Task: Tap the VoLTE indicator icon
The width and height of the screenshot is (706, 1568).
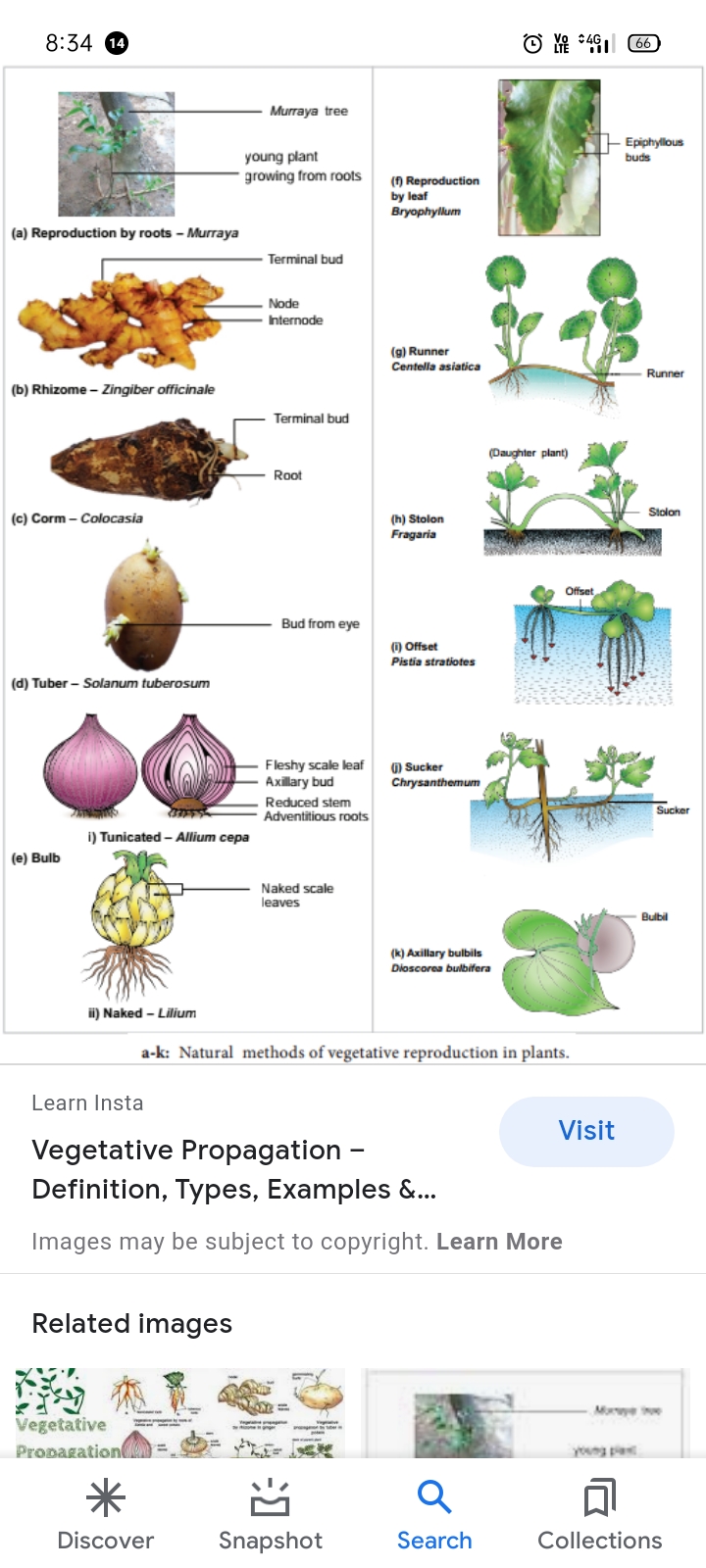Action: 561,43
